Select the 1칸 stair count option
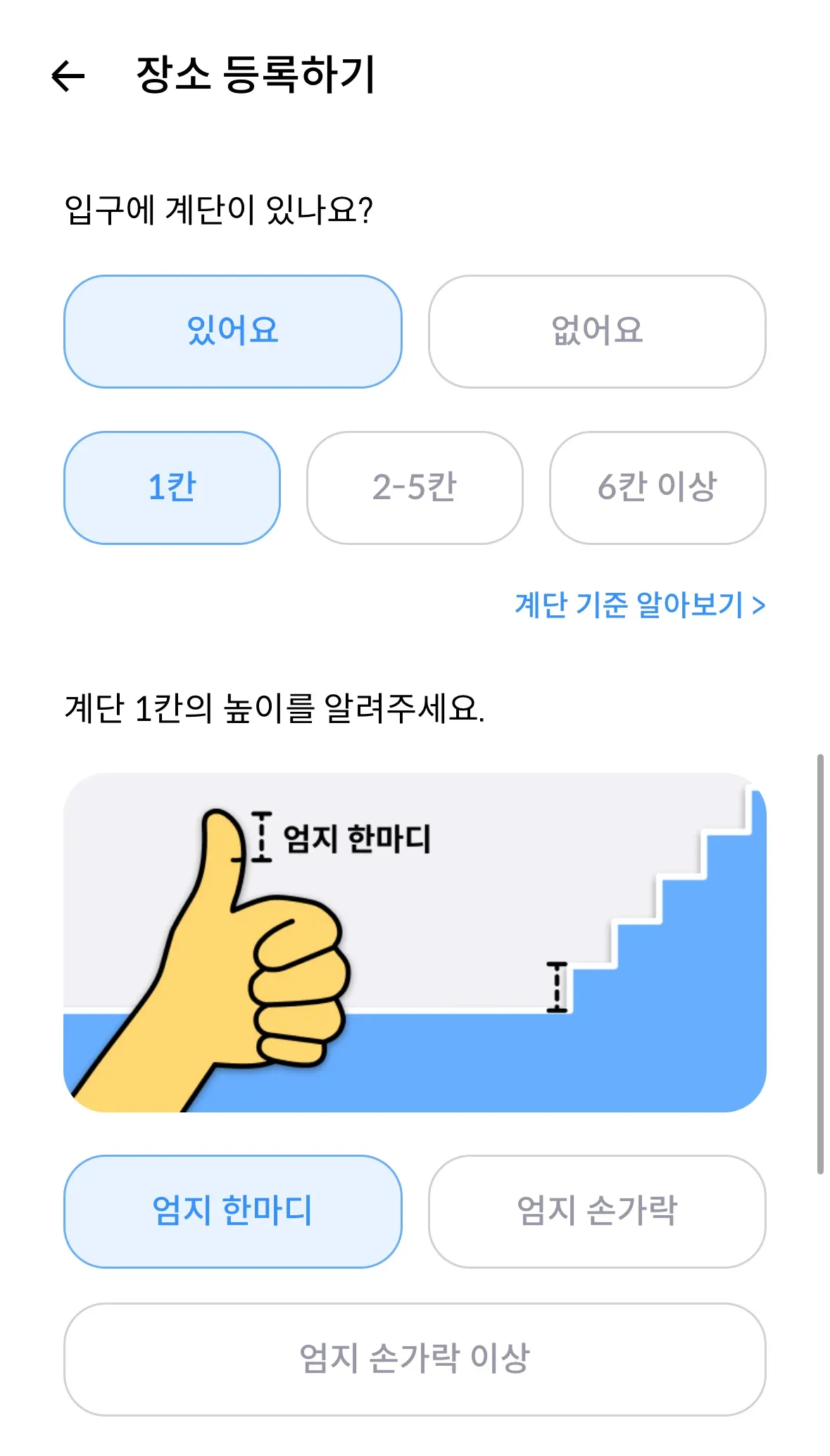 tap(172, 487)
